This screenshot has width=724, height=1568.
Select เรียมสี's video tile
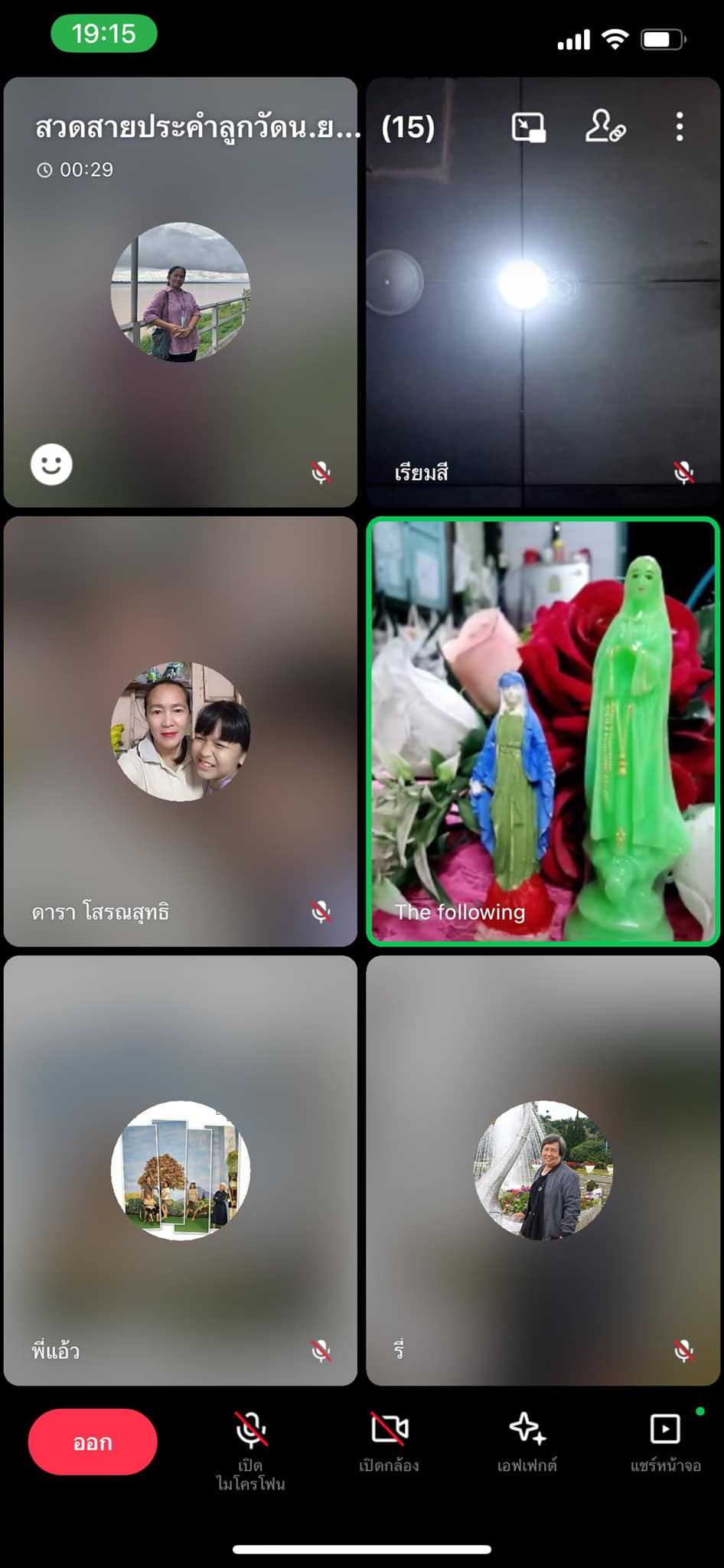point(543,329)
